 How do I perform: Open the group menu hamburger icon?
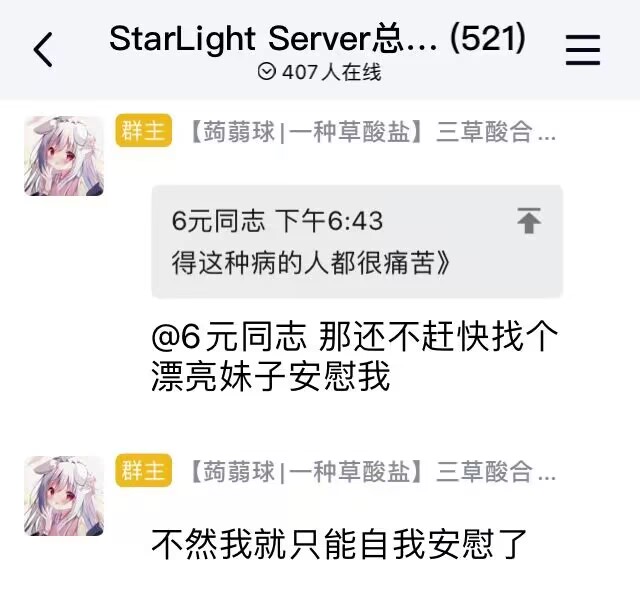click(583, 49)
